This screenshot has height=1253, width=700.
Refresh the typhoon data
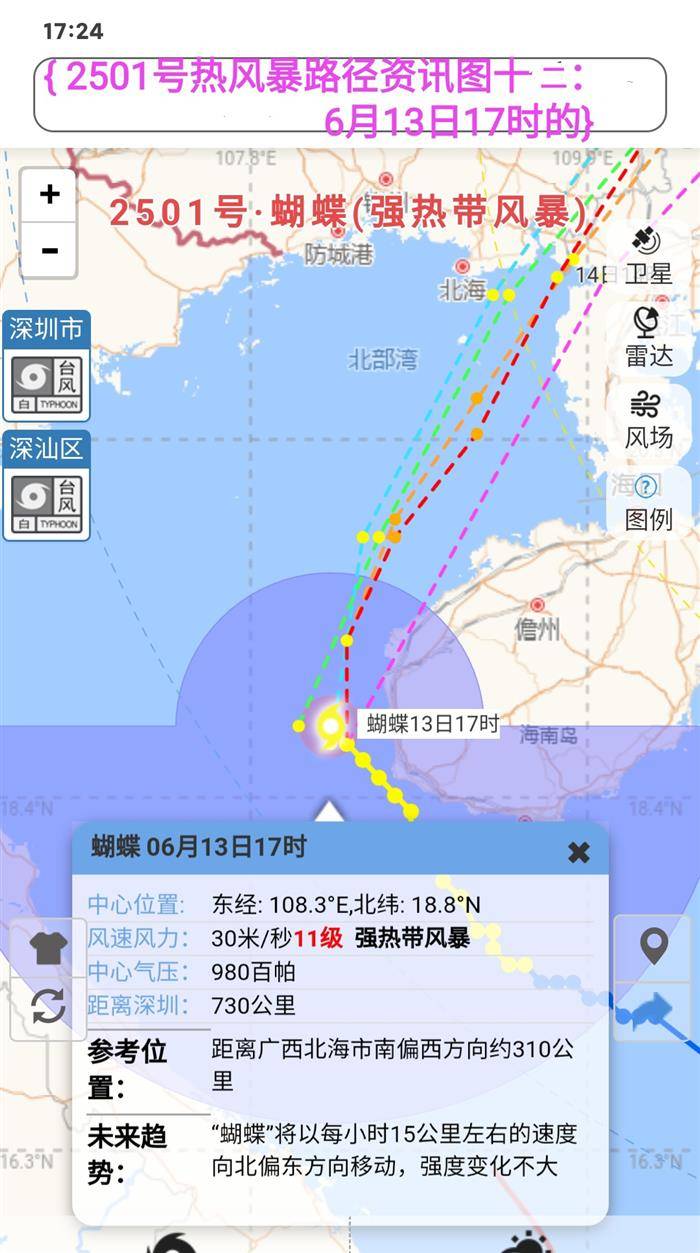pyautogui.click(x=48, y=1007)
